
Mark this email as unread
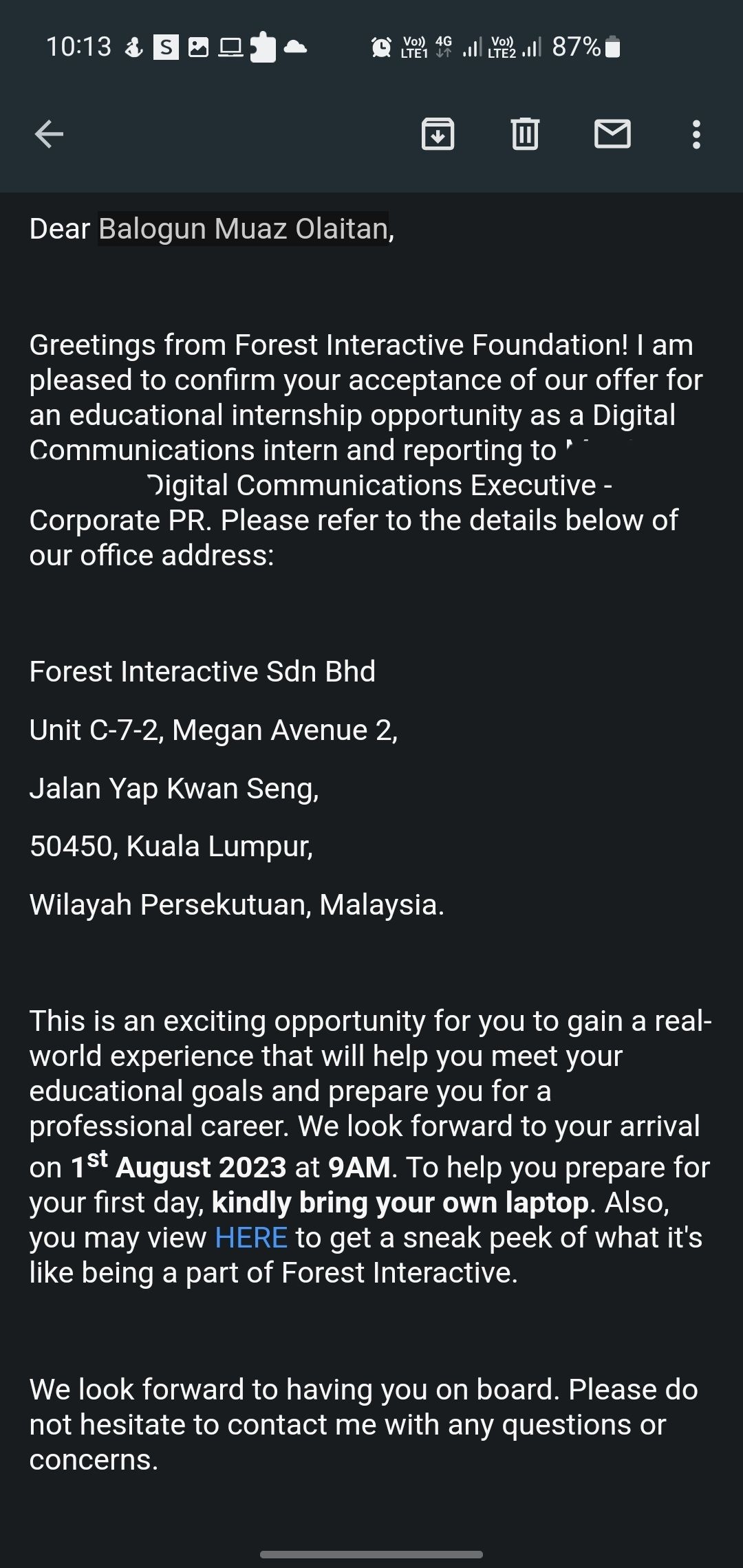[x=612, y=134]
